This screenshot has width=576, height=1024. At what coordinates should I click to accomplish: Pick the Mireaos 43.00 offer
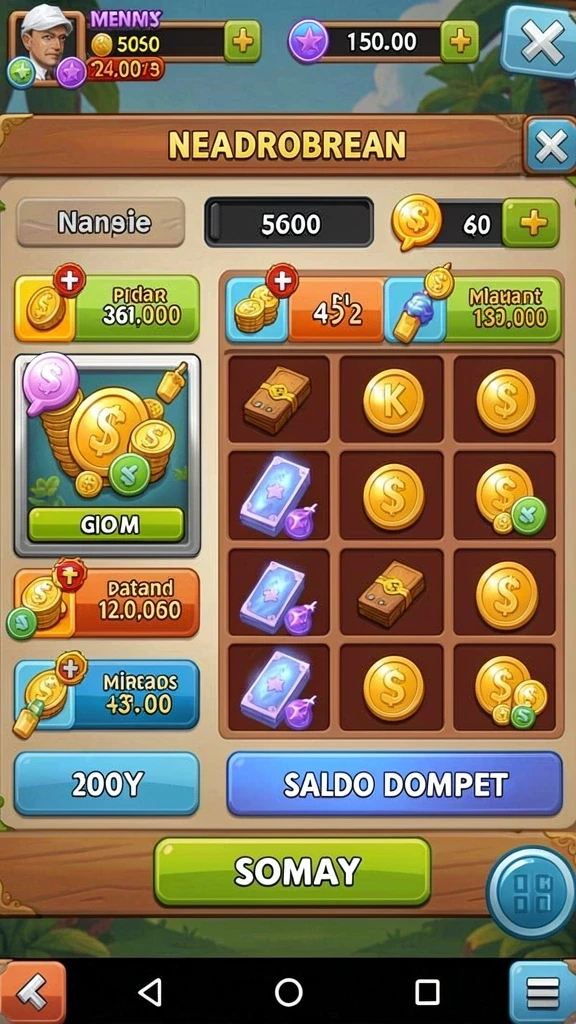pos(106,694)
